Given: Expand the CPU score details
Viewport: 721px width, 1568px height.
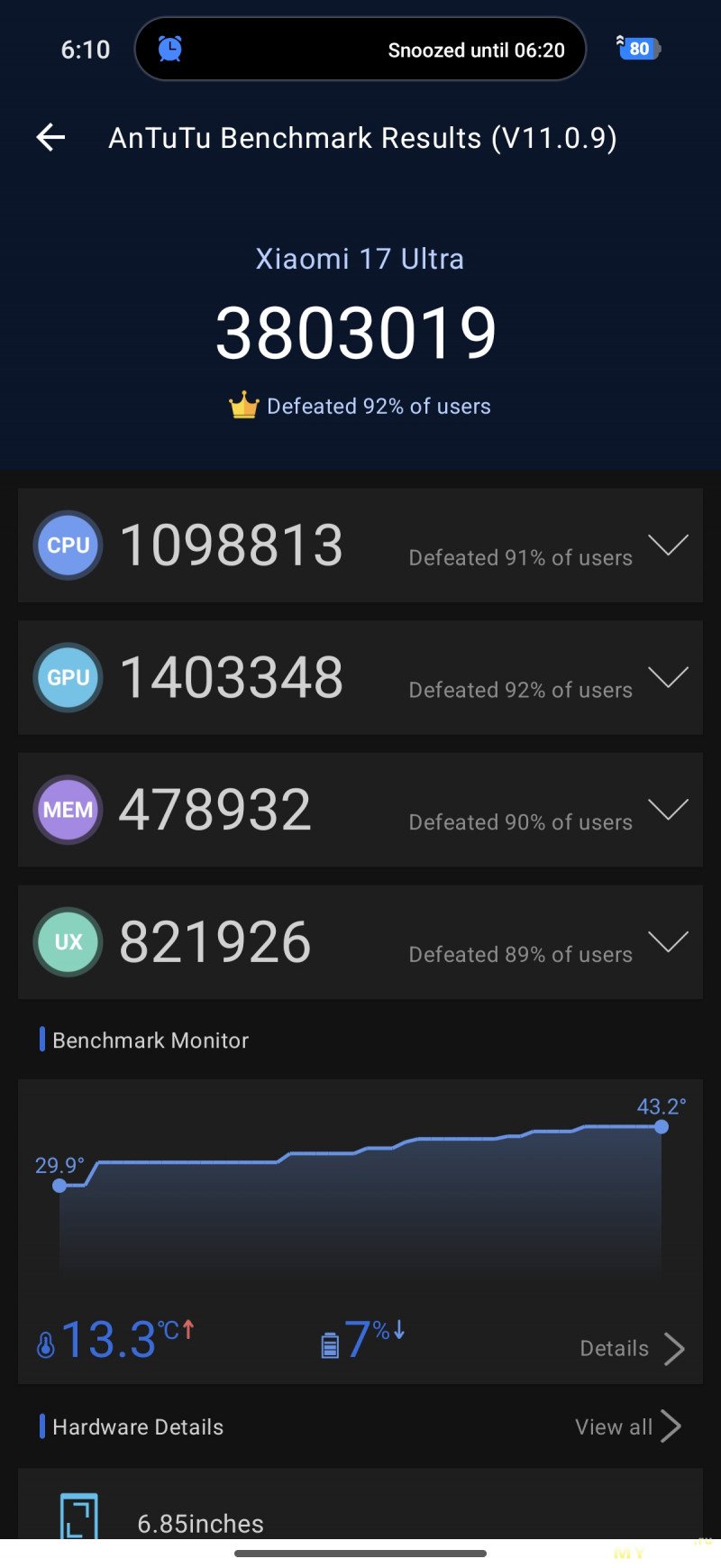Looking at the screenshot, I should [x=668, y=546].
